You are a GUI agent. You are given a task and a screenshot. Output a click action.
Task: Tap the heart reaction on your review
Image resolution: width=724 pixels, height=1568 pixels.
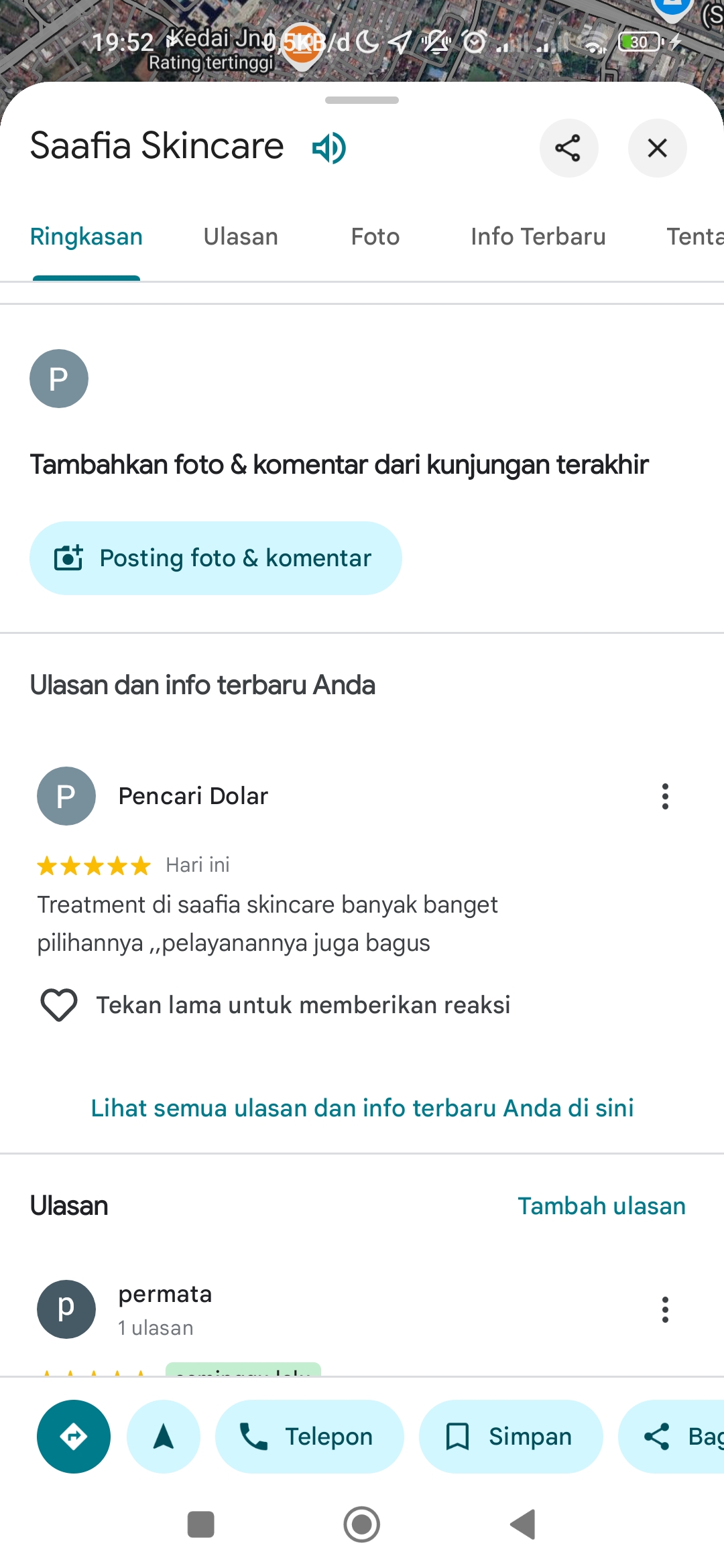59,1005
